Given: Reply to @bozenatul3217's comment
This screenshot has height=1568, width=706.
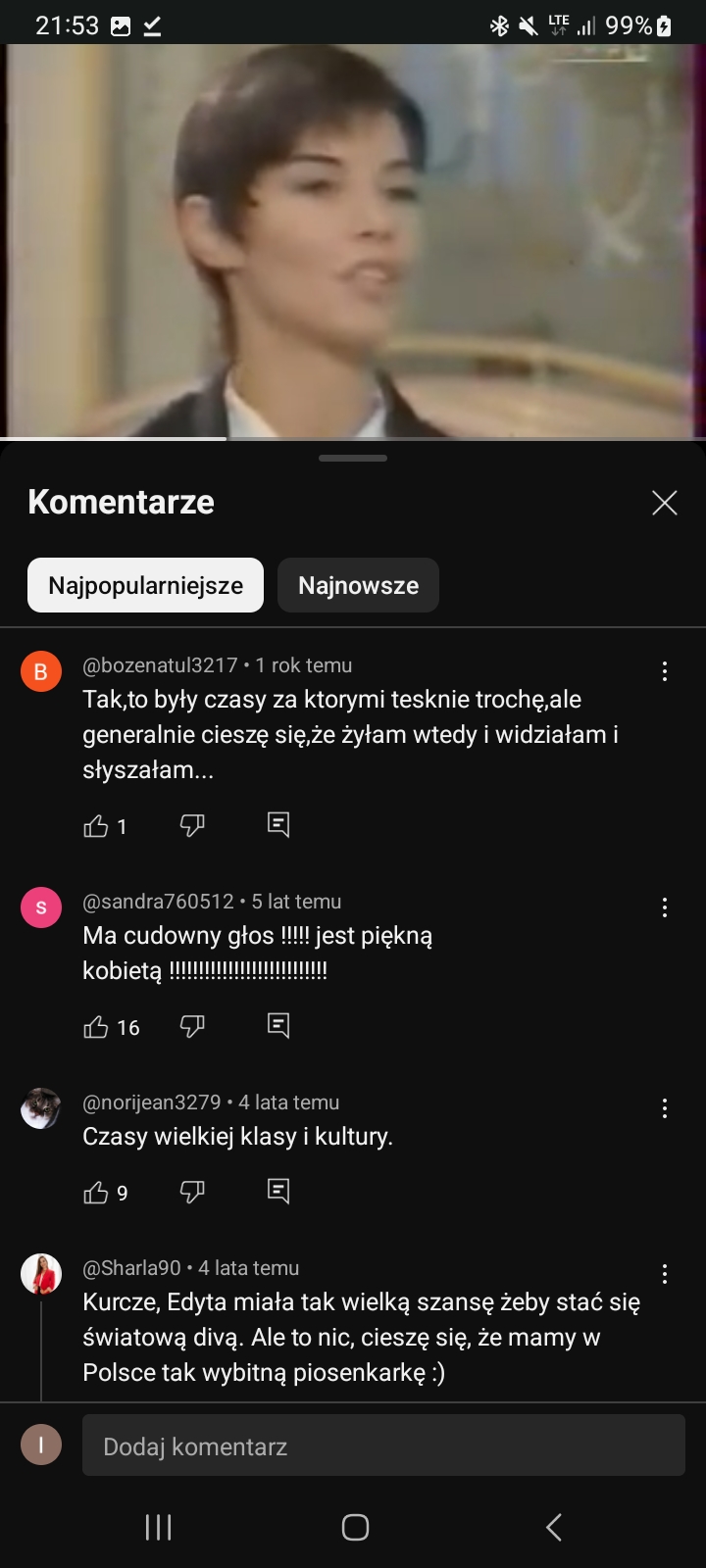Looking at the screenshot, I should (x=278, y=825).
